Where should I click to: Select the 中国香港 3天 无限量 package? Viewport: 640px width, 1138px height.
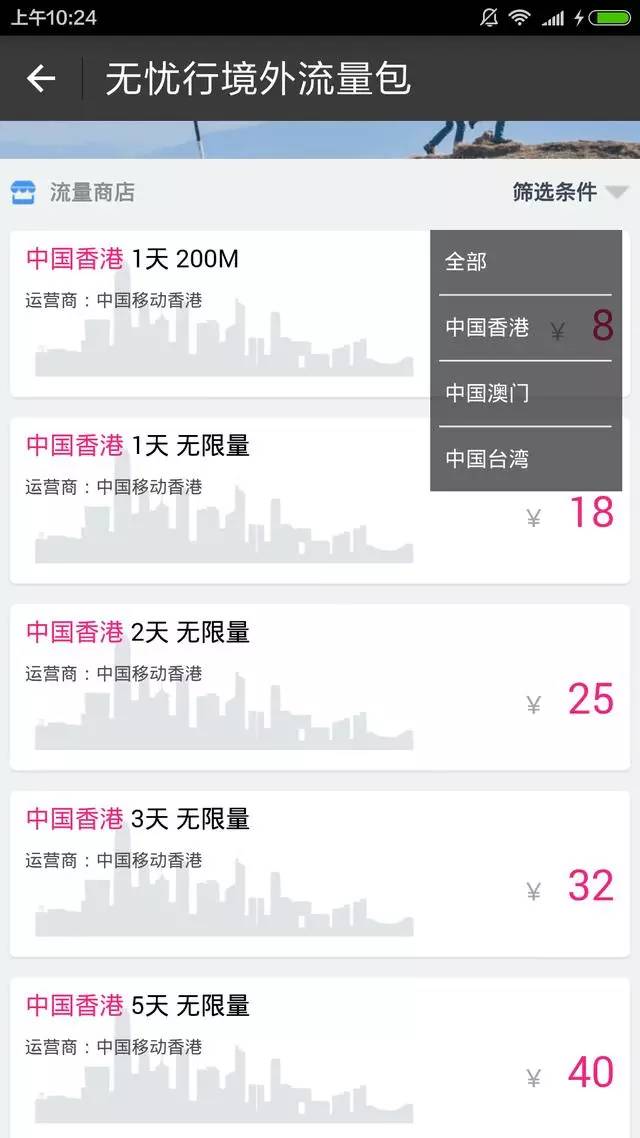(300, 874)
